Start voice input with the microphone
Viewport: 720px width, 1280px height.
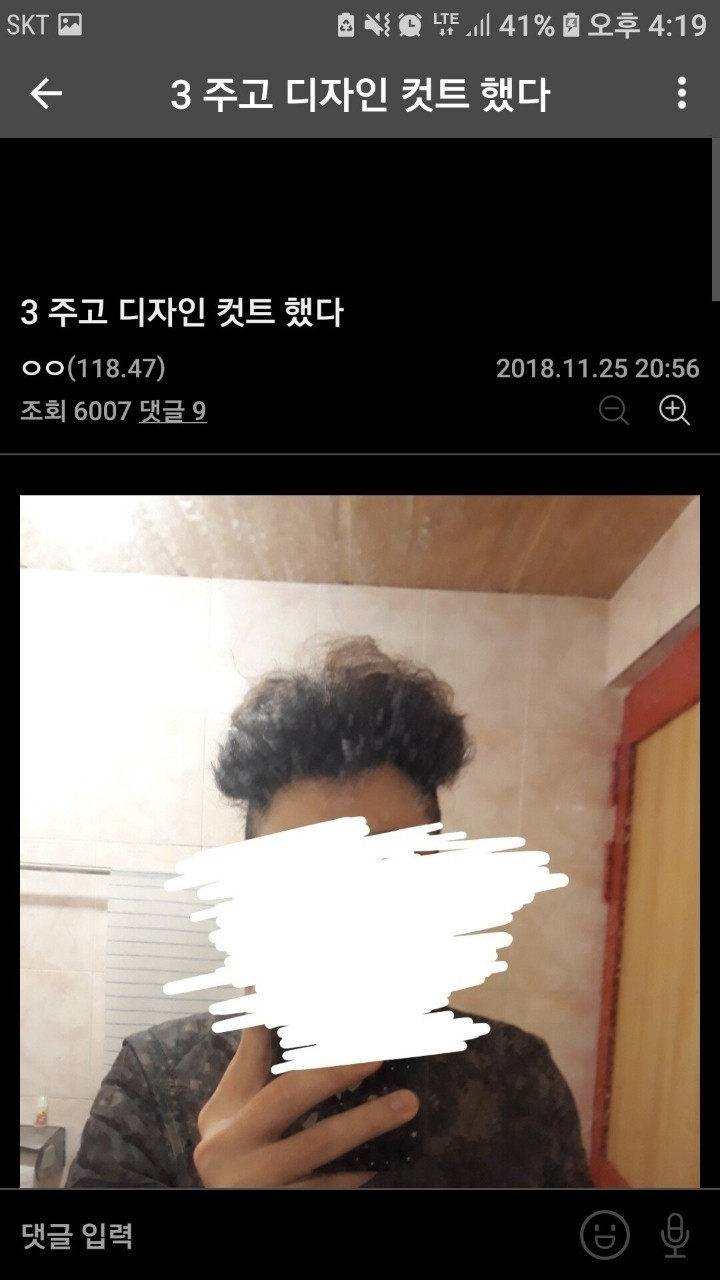point(675,1235)
